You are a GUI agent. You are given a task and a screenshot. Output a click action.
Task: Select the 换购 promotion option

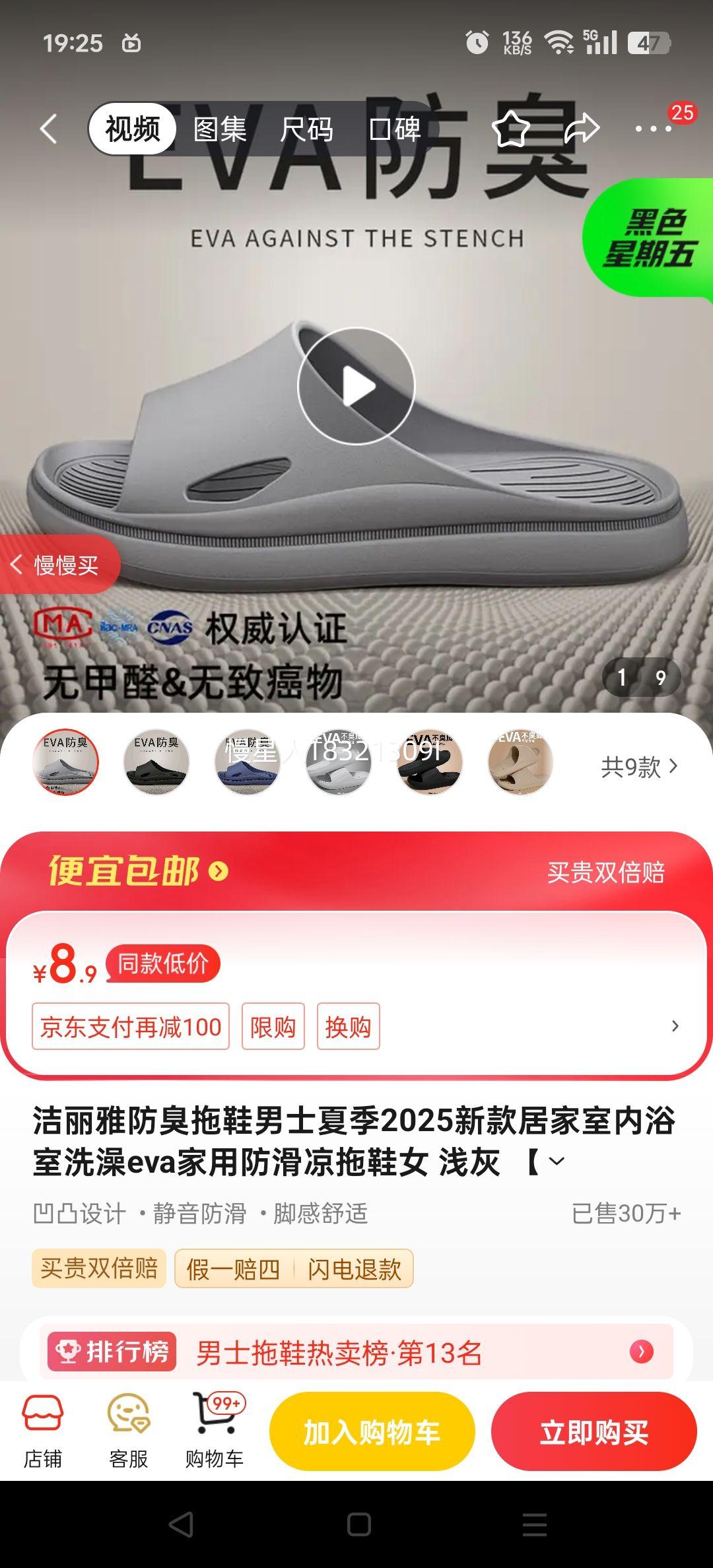(x=349, y=1027)
